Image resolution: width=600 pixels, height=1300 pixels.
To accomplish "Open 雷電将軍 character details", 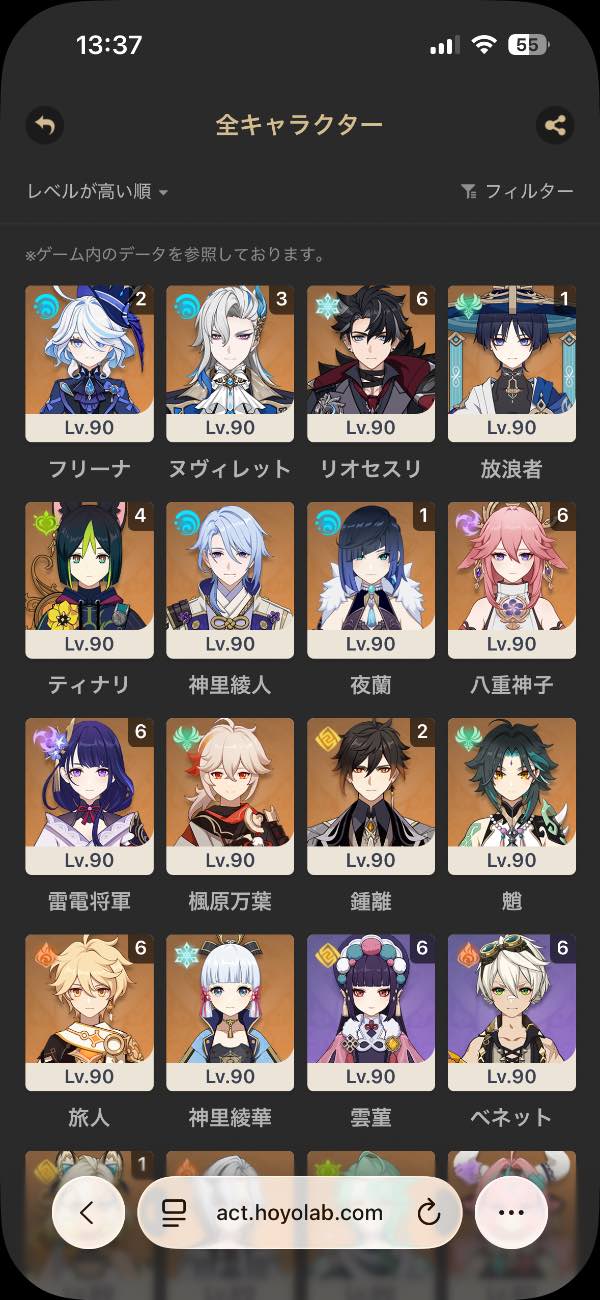I will (89, 795).
